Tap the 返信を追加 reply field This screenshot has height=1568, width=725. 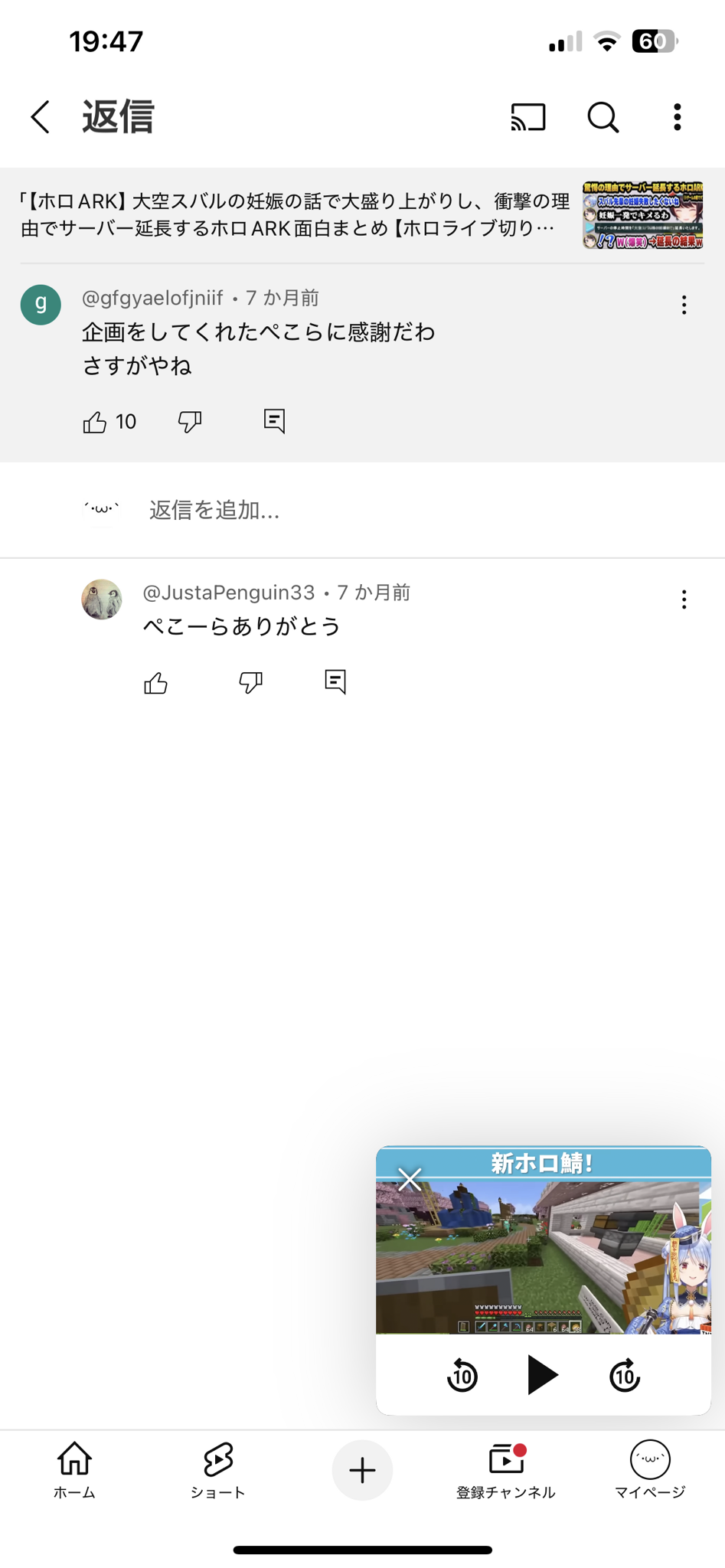pyautogui.click(x=214, y=510)
